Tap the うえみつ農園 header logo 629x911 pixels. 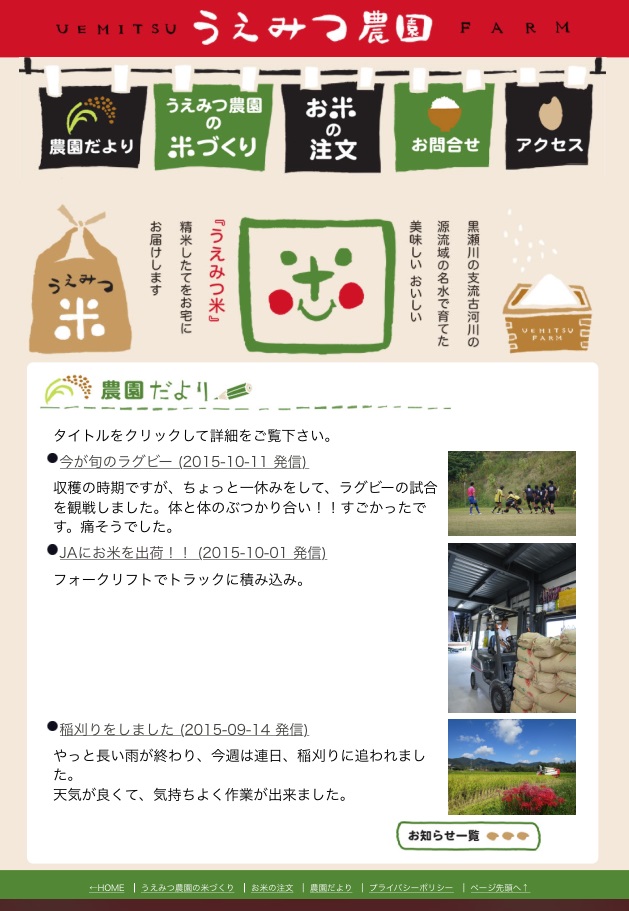pyautogui.click(x=313, y=27)
